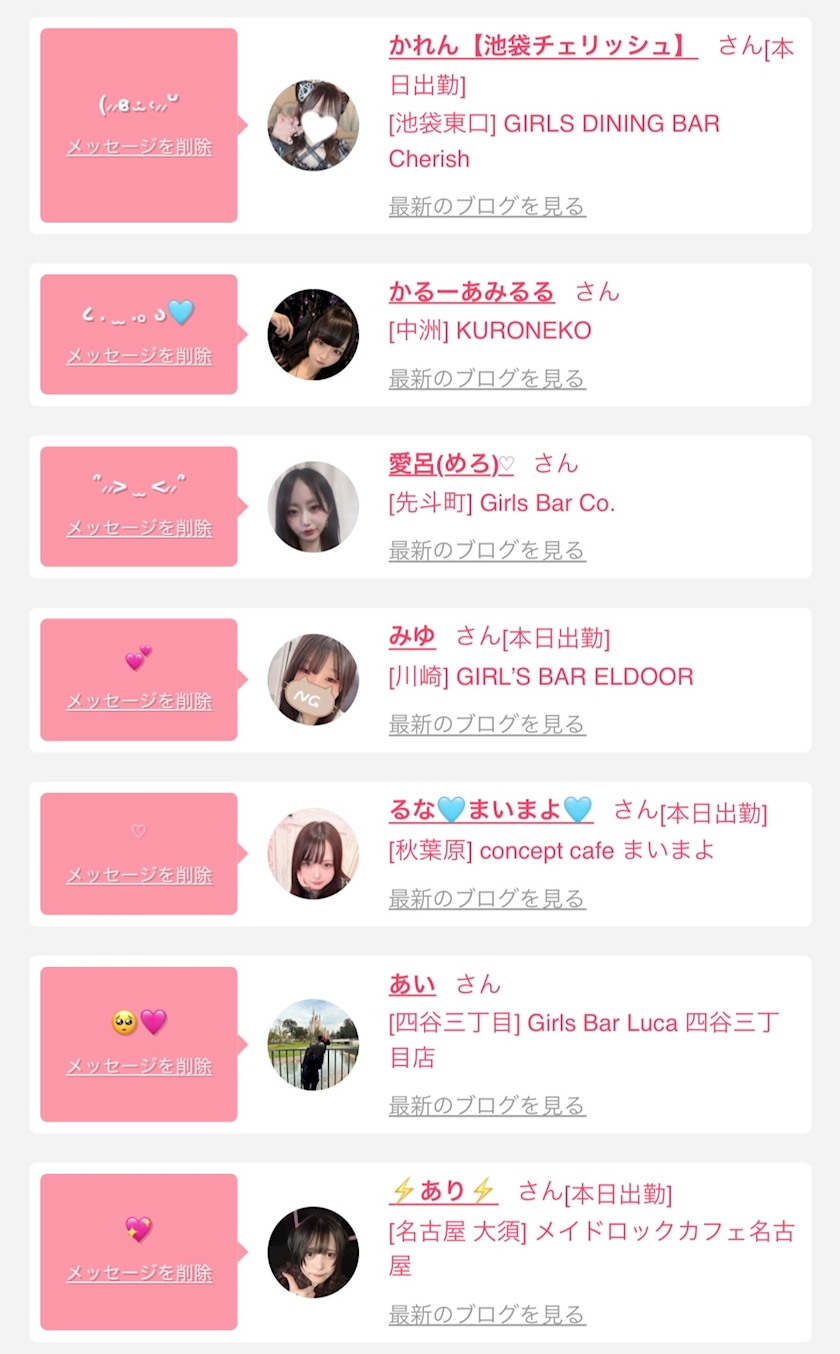Viewport: 840px width, 1354px height.
Task: Delete the message sent to みゆ
Action: 139,701
